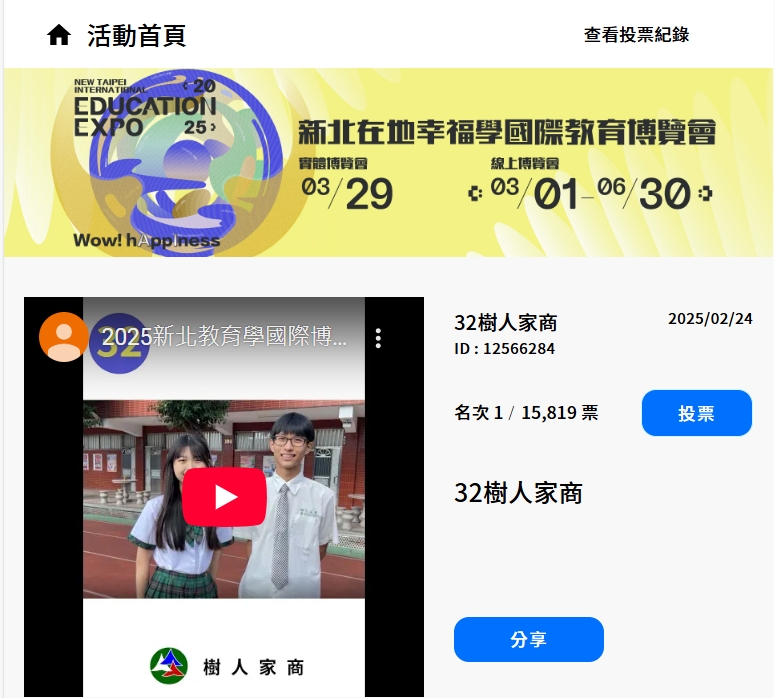Open the 2025新北教育學國際博 video title
The height and width of the screenshot is (698, 775).
(225, 337)
